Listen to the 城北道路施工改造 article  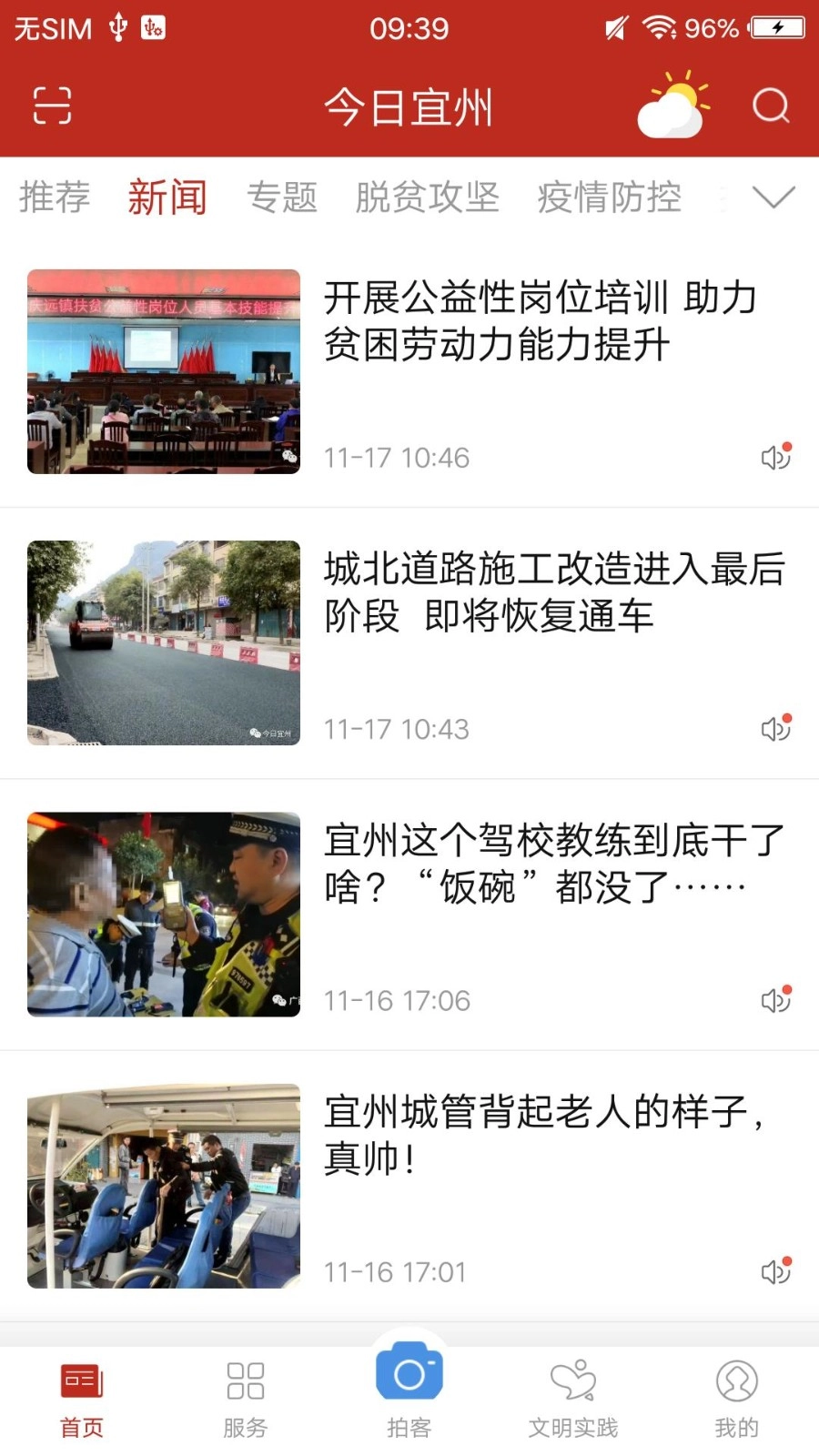pyautogui.click(x=775, y=728)
